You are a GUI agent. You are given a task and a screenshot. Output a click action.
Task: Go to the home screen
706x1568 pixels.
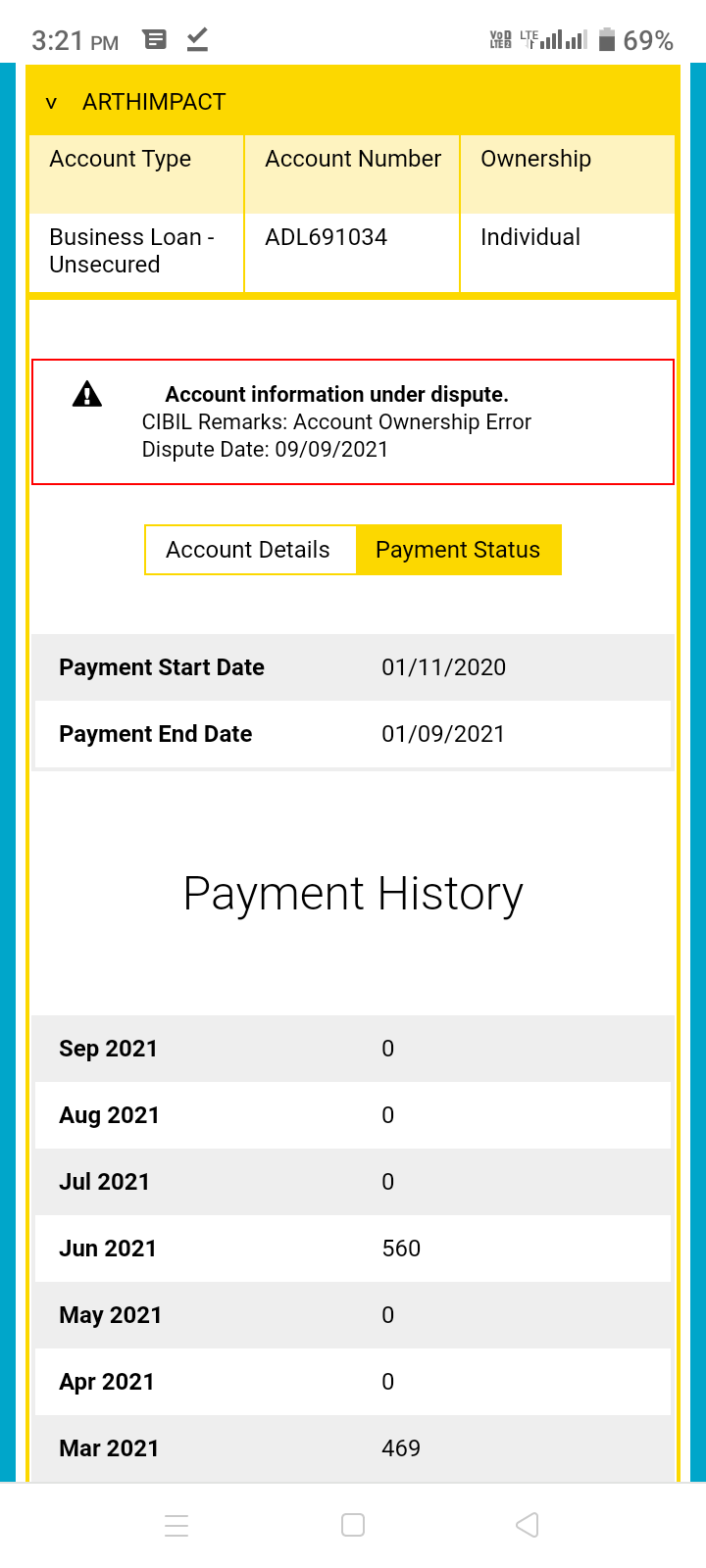(353, 1525)
